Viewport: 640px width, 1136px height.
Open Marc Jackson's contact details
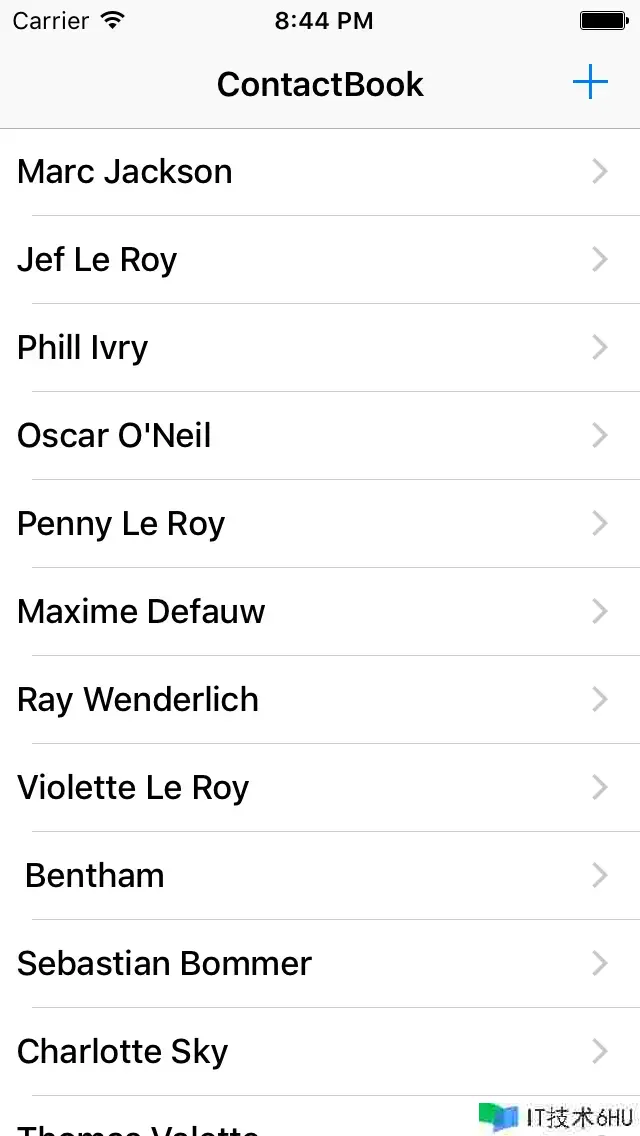pyautogui.click(x=125, y=172)
